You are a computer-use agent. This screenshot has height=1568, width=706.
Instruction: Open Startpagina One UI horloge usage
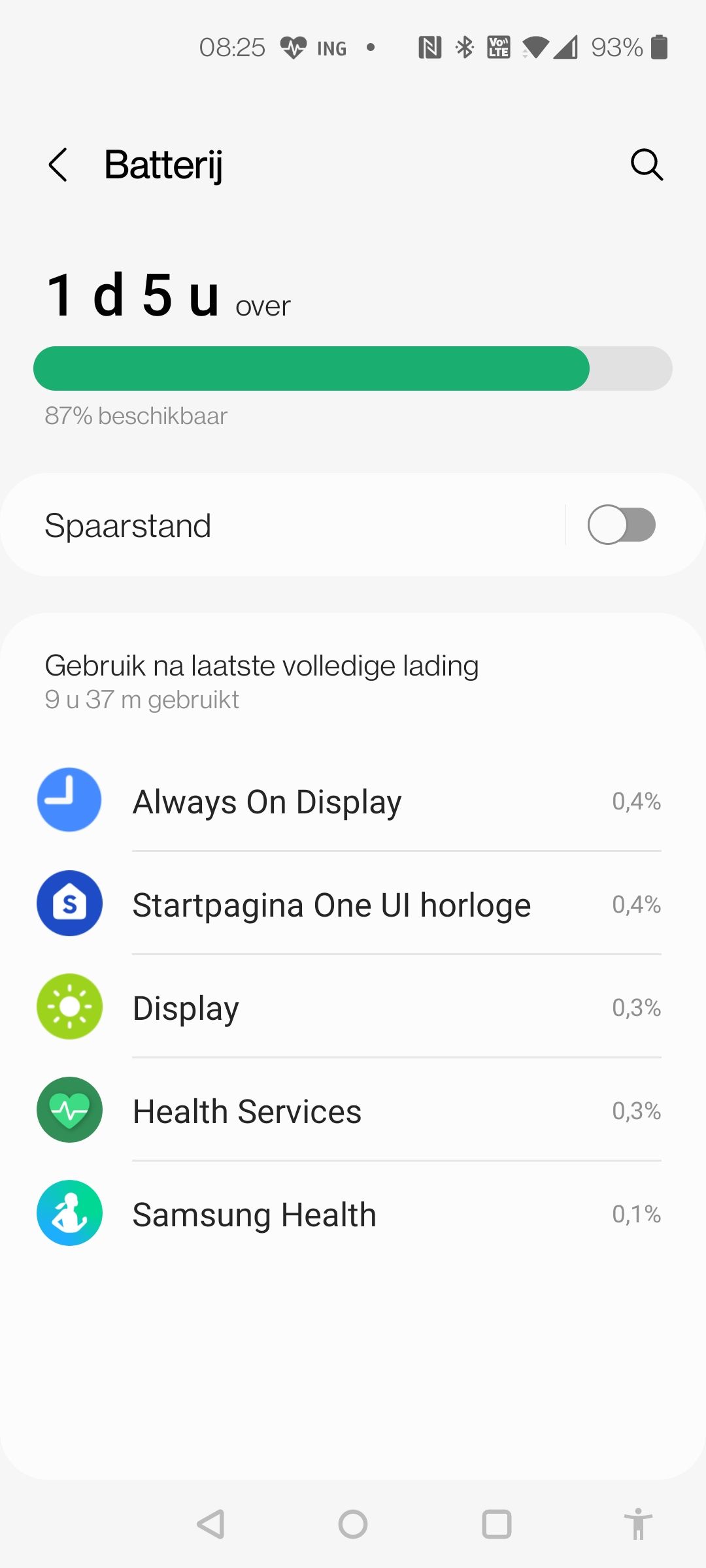353,904
